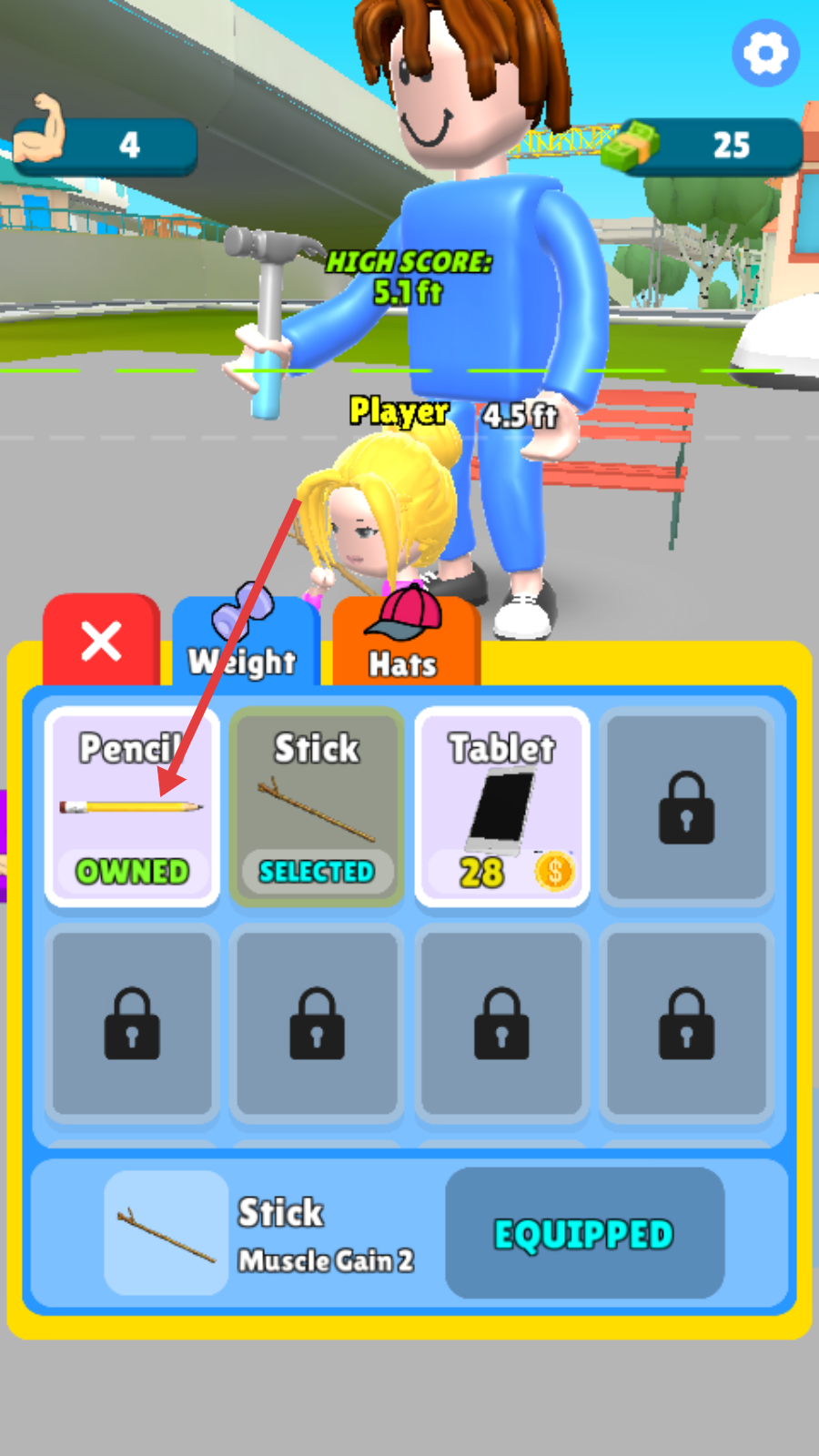Tap the Equipped button for Stick
Image resolution: width=819 pixels, height=1456 pixels.
coord(584,1234)
